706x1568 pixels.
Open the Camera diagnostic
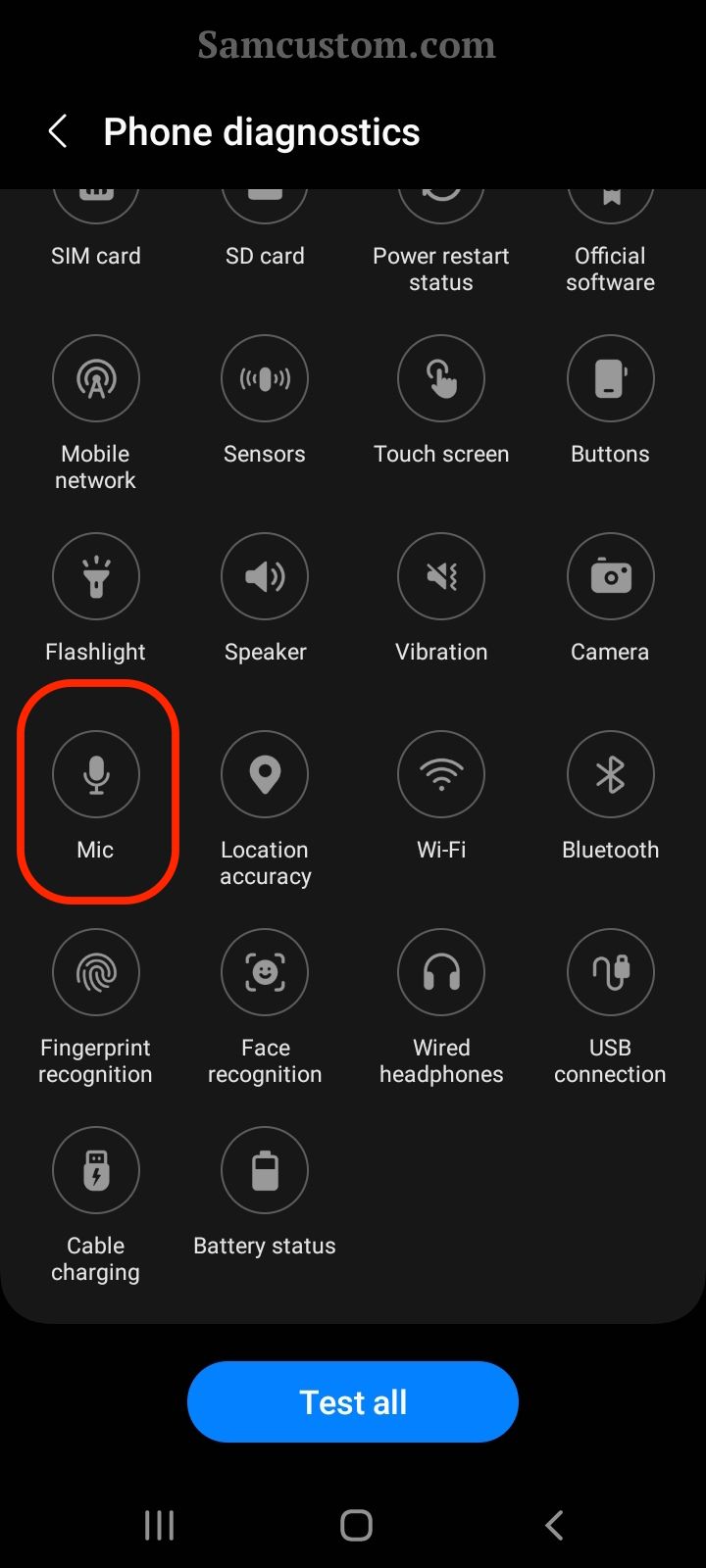tap(610, 576)
